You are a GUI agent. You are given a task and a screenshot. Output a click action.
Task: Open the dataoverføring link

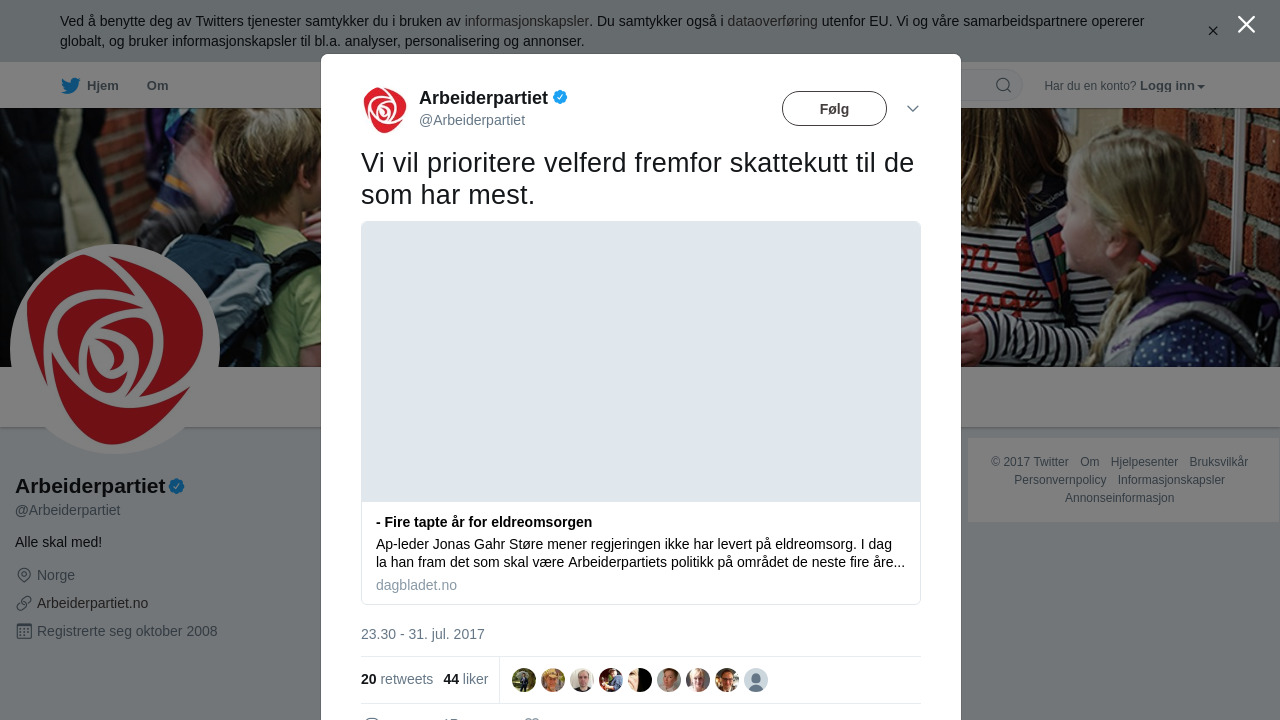tap(772, 21)
